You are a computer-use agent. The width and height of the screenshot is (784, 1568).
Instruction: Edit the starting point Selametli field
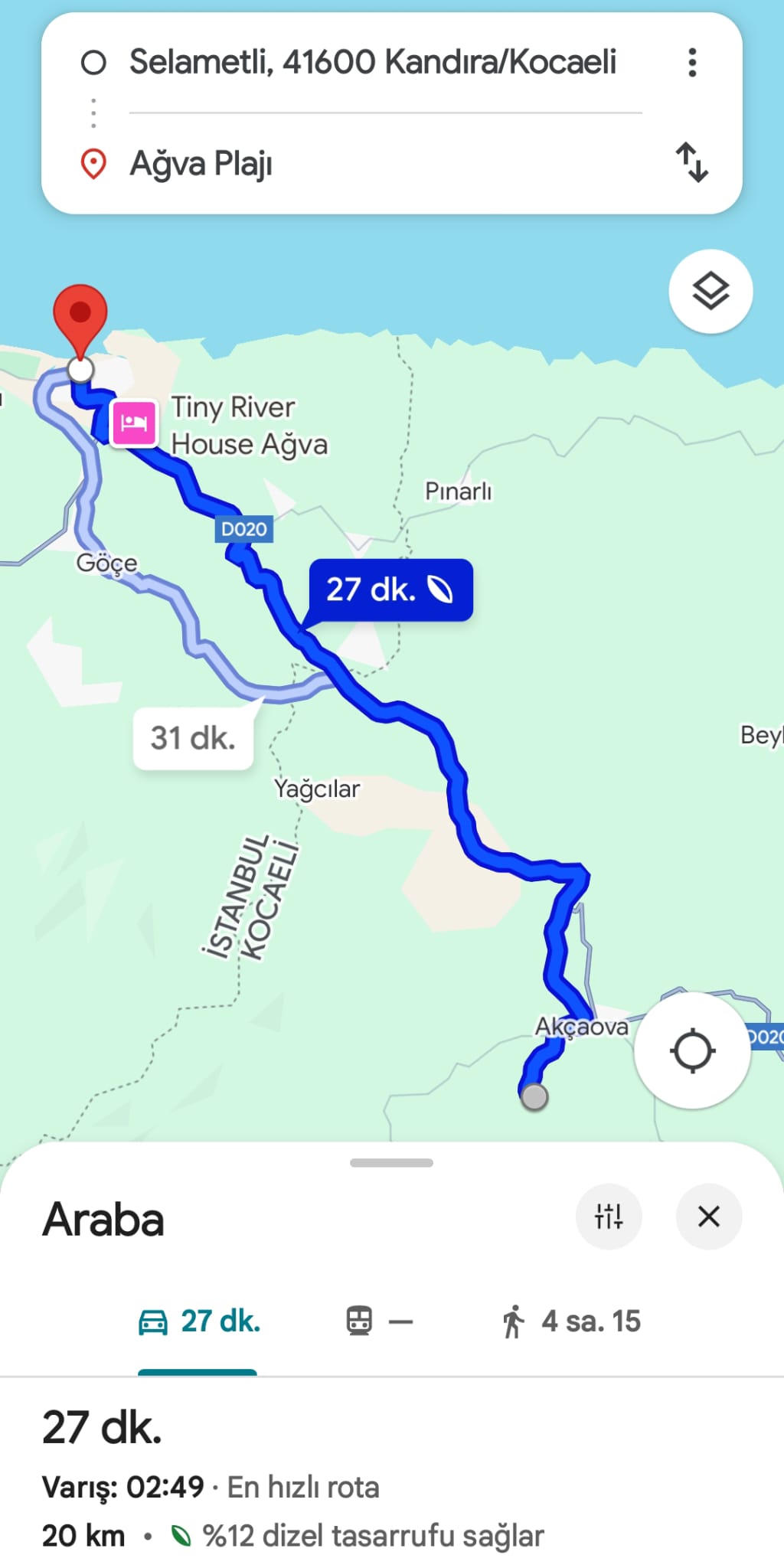click(x=372, y=63)
